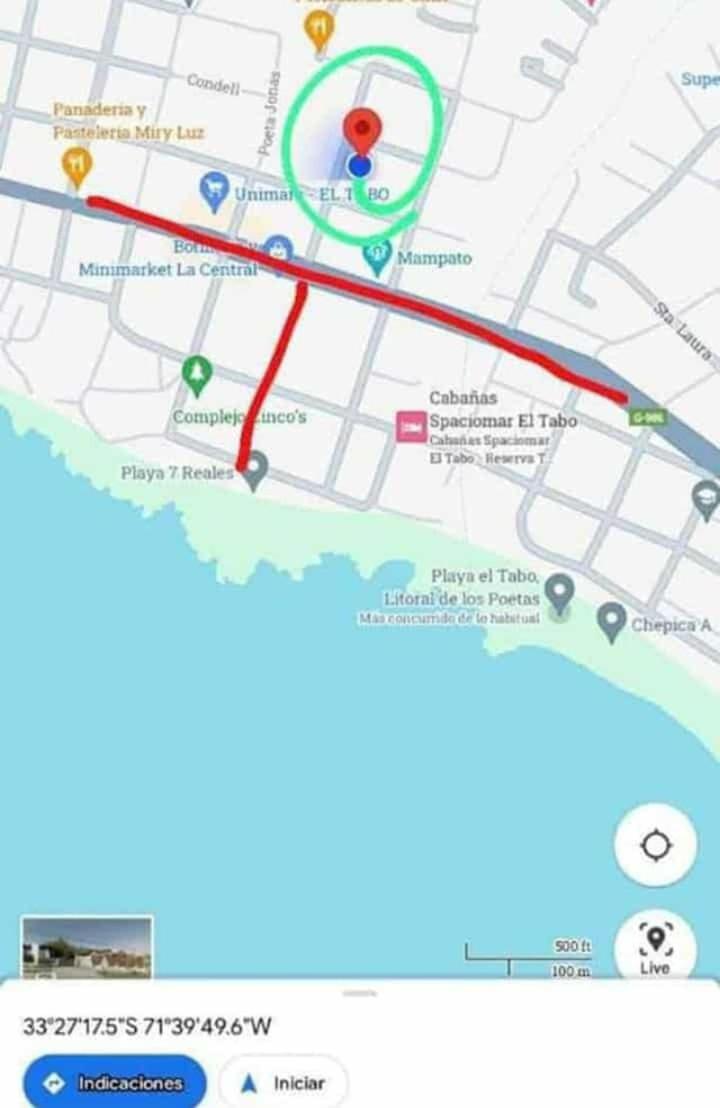Tap the Minimarket La Central marker

[278, 253]
